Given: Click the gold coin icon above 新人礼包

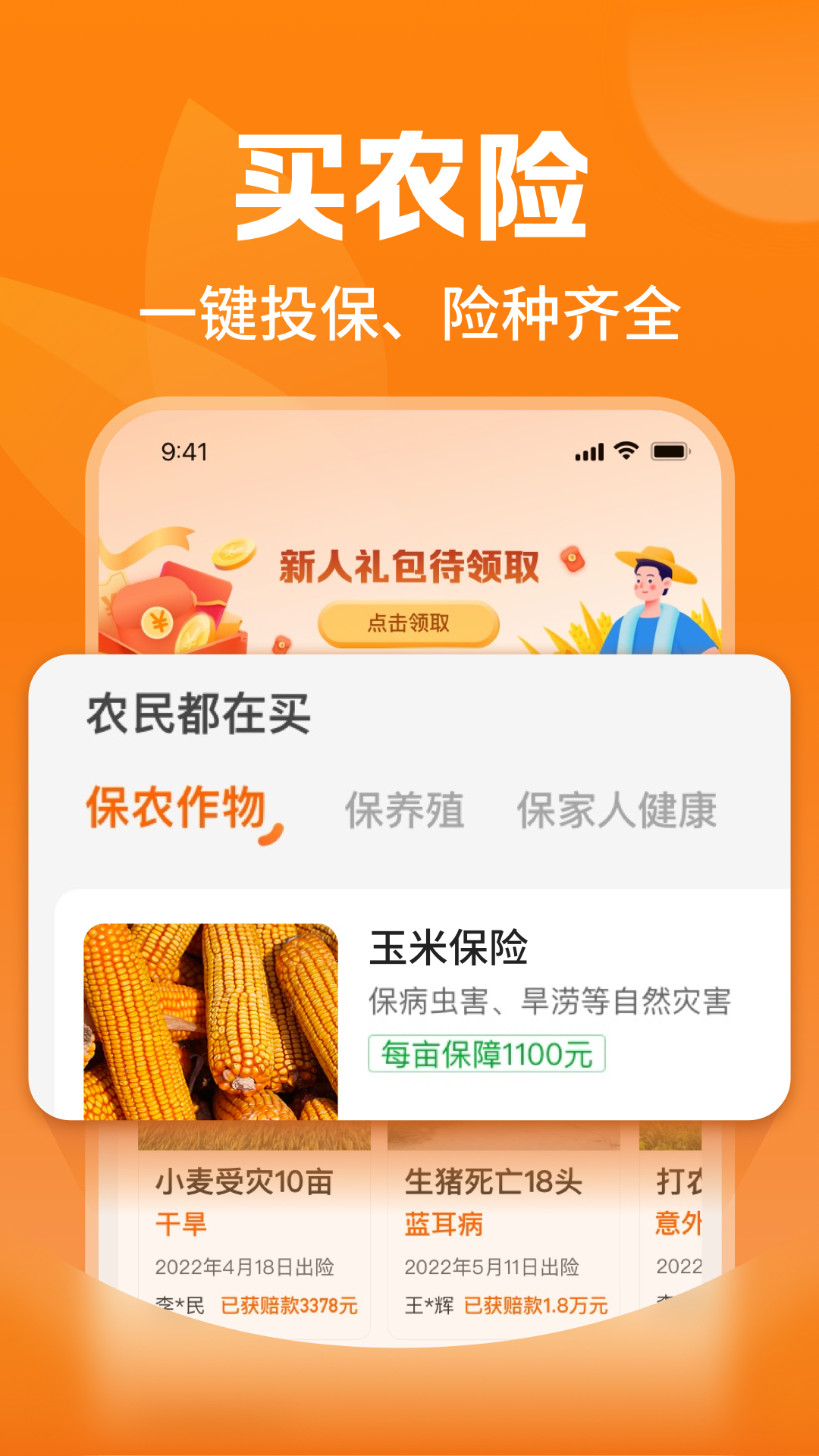Looking at the screenshot, I should 235,554.
